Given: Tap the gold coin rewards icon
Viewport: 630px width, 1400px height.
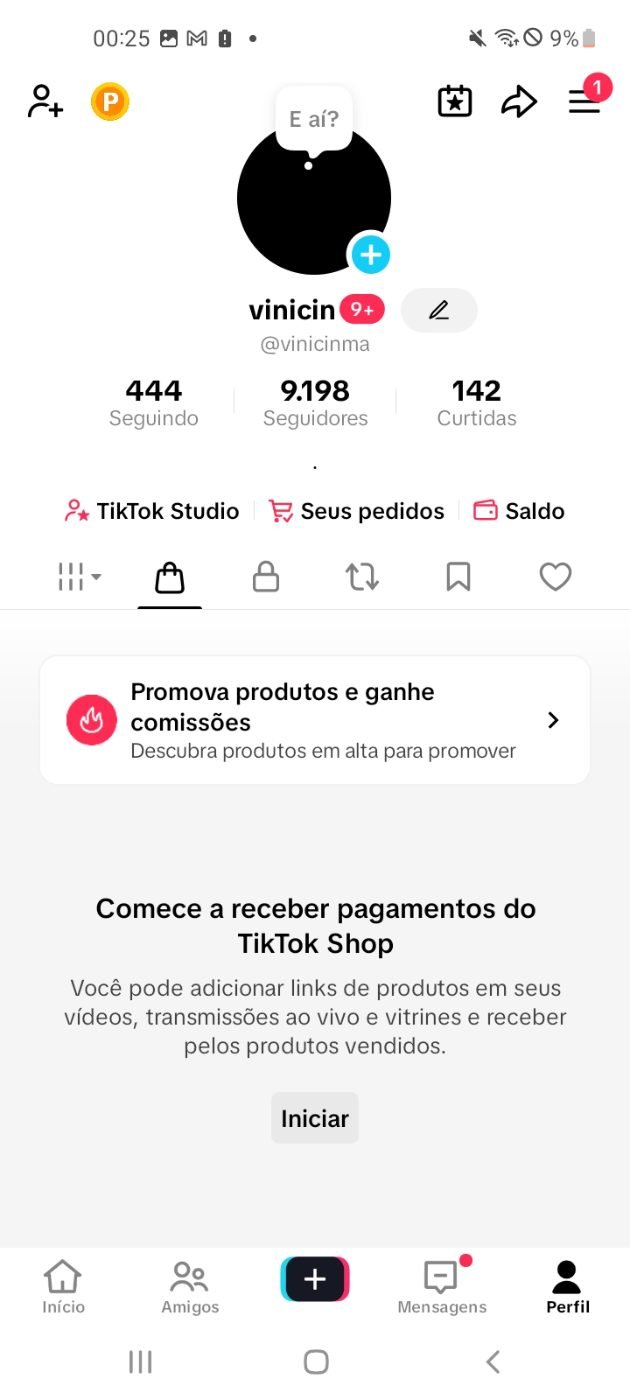Looking at the screenshot, I should (x=110, y=102).
